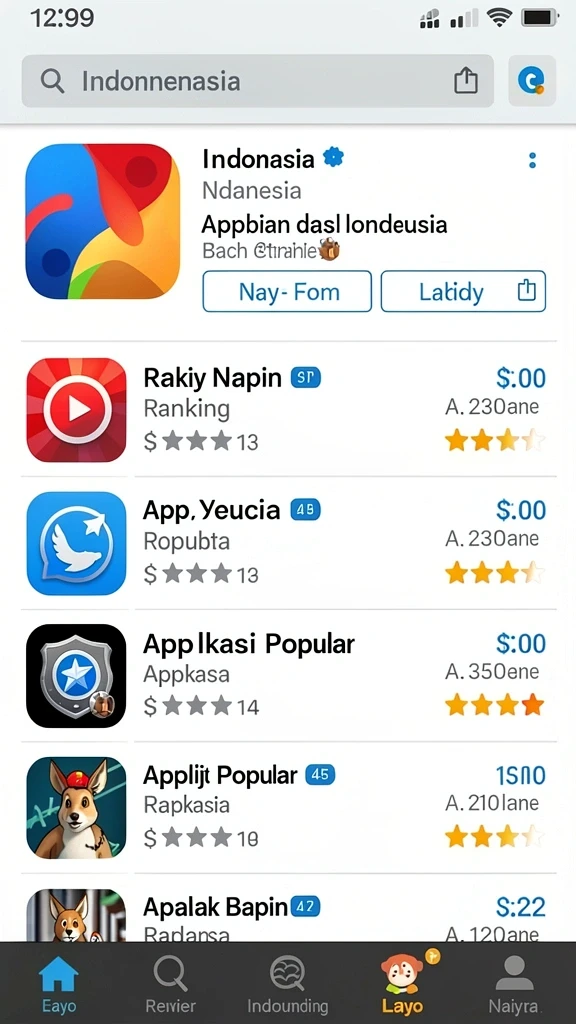Open the Applijt Popular app row
The image size is (576, 1024).
[288, 808]
